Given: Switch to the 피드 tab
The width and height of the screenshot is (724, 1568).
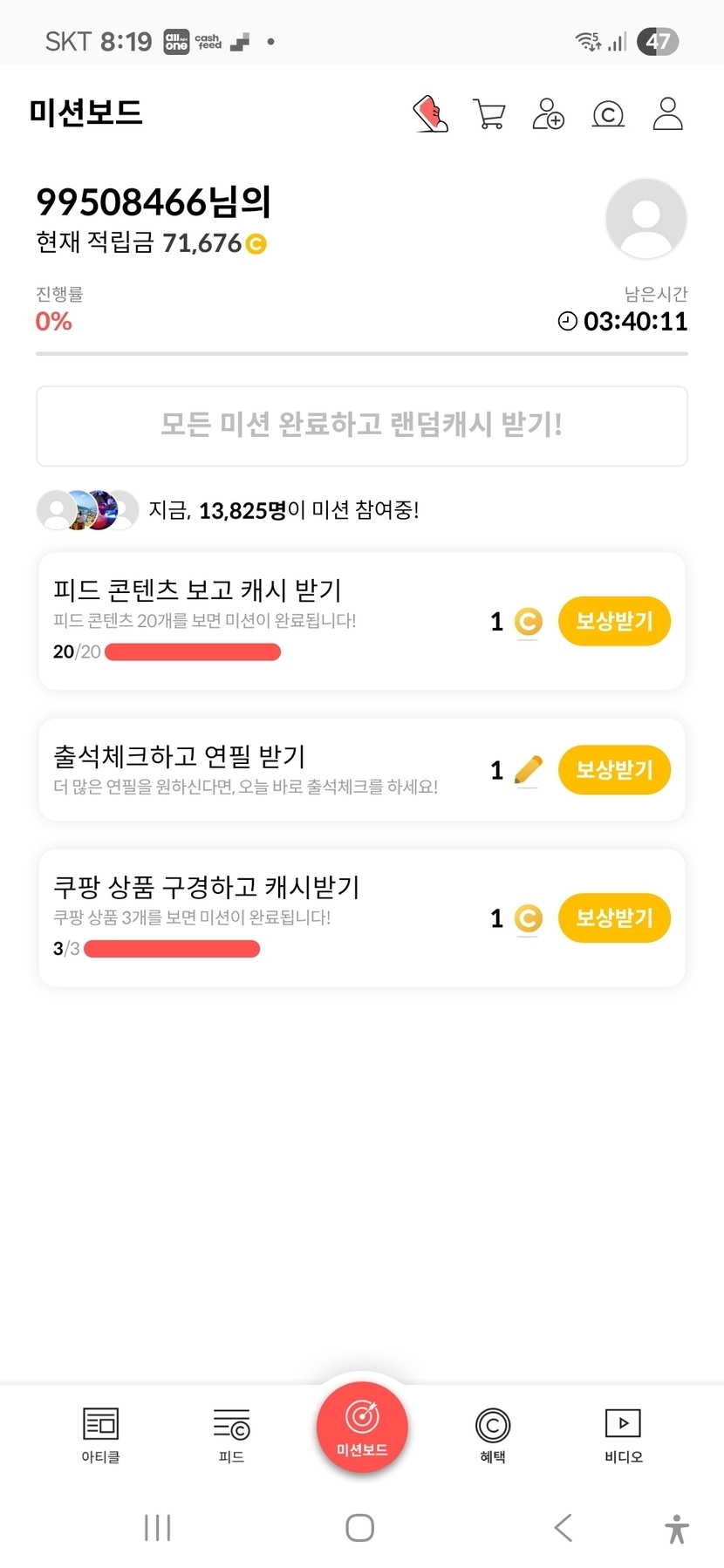Looking at the screenshot, I should [x=231, y=1435].
